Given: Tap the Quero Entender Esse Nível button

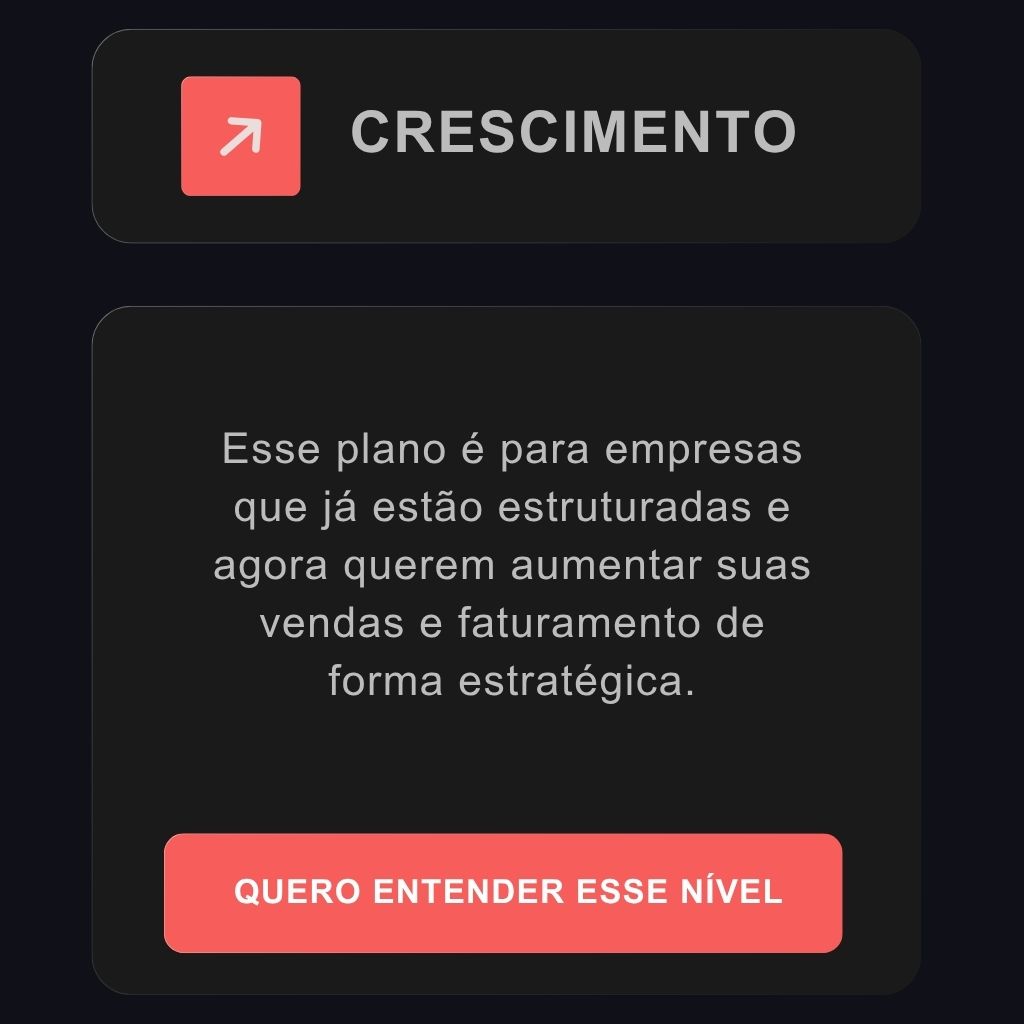Looking at the screenshot, I should click(x=503, y=892).
